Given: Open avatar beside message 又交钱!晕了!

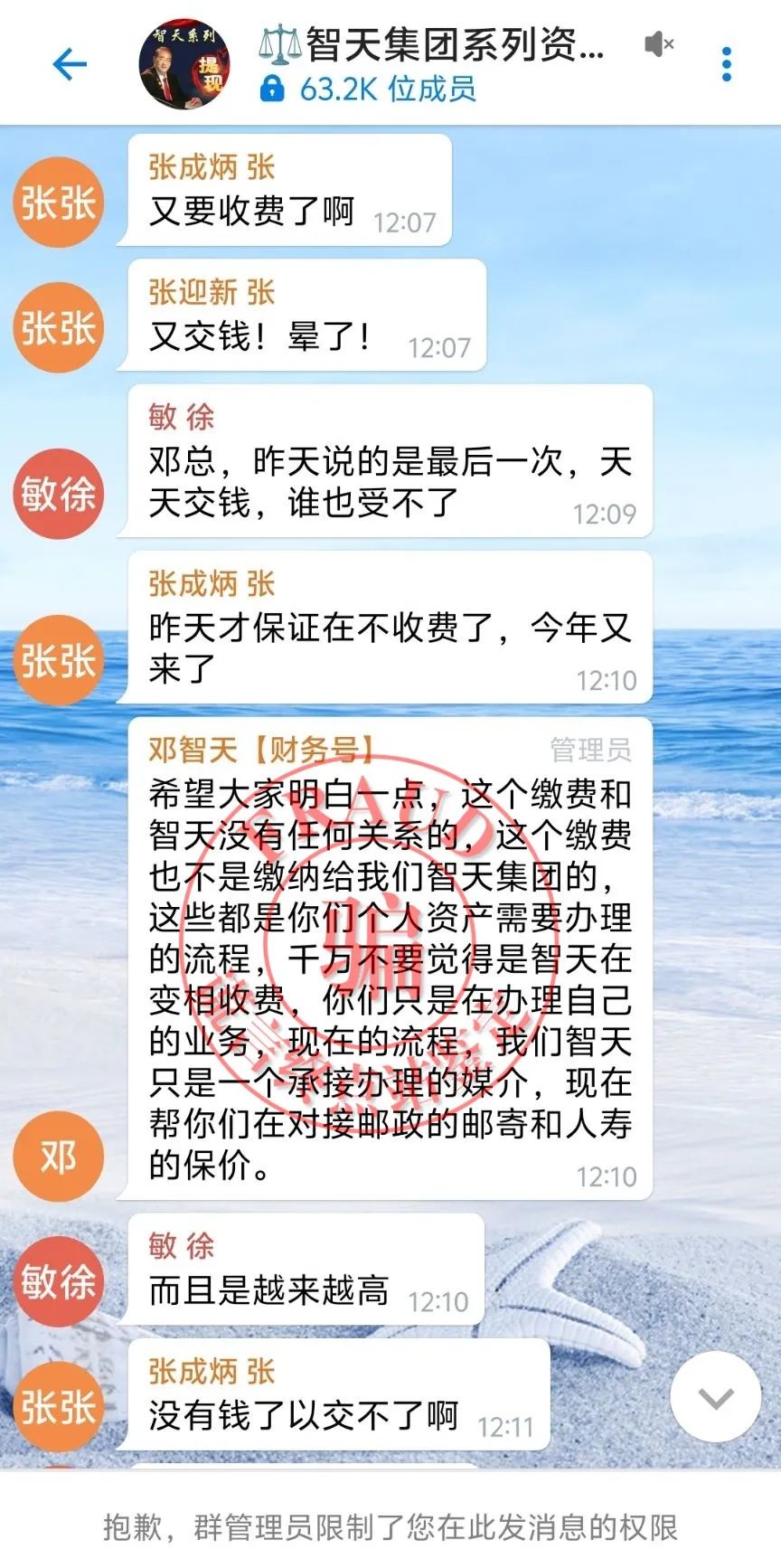Looking at the screenshot, I should 58,327.
